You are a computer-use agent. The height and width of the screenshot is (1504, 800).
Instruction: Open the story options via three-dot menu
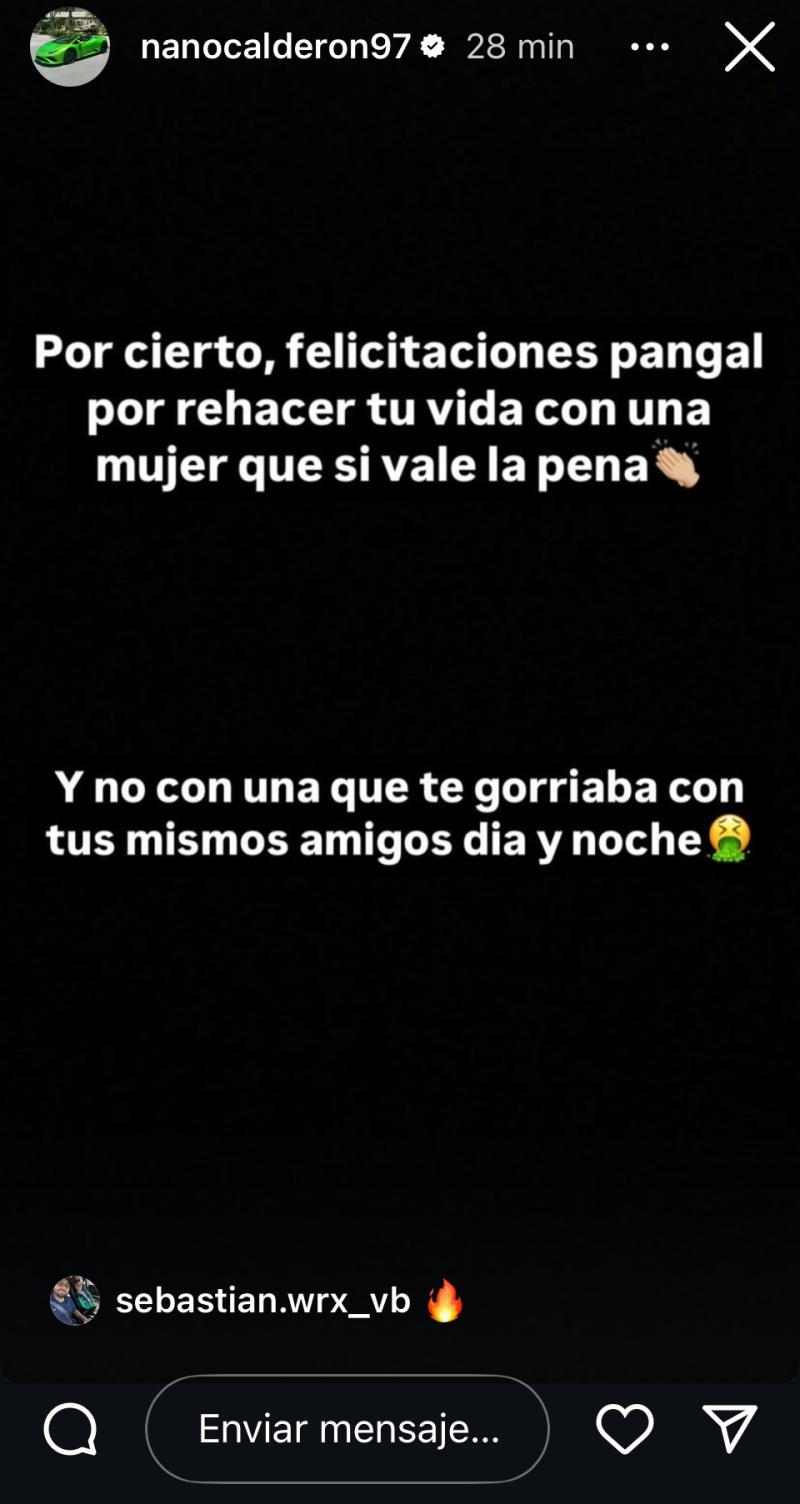pyautogui.click(x=649, y=45)
